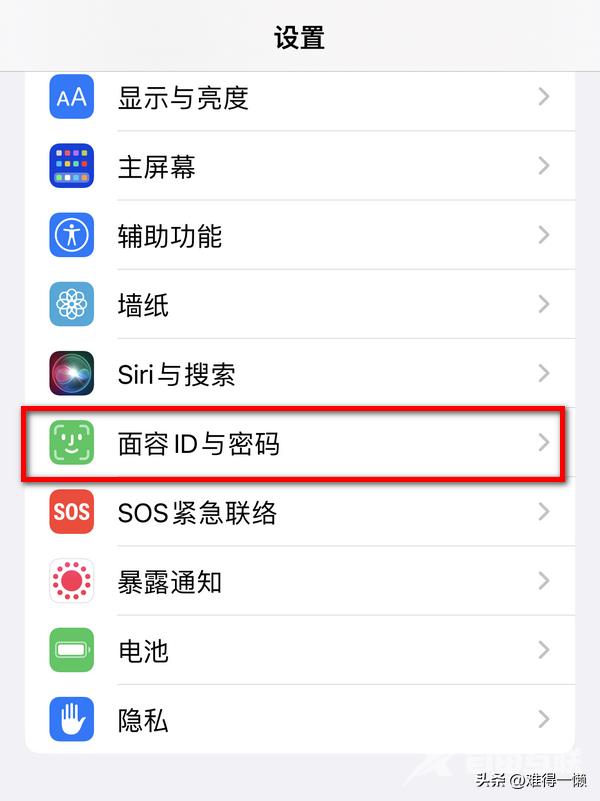The width and height of the screenshot is (600, 801).
Task: Open 暴露通知 settings
Action: pyautogui.click(x=300, y=581)
